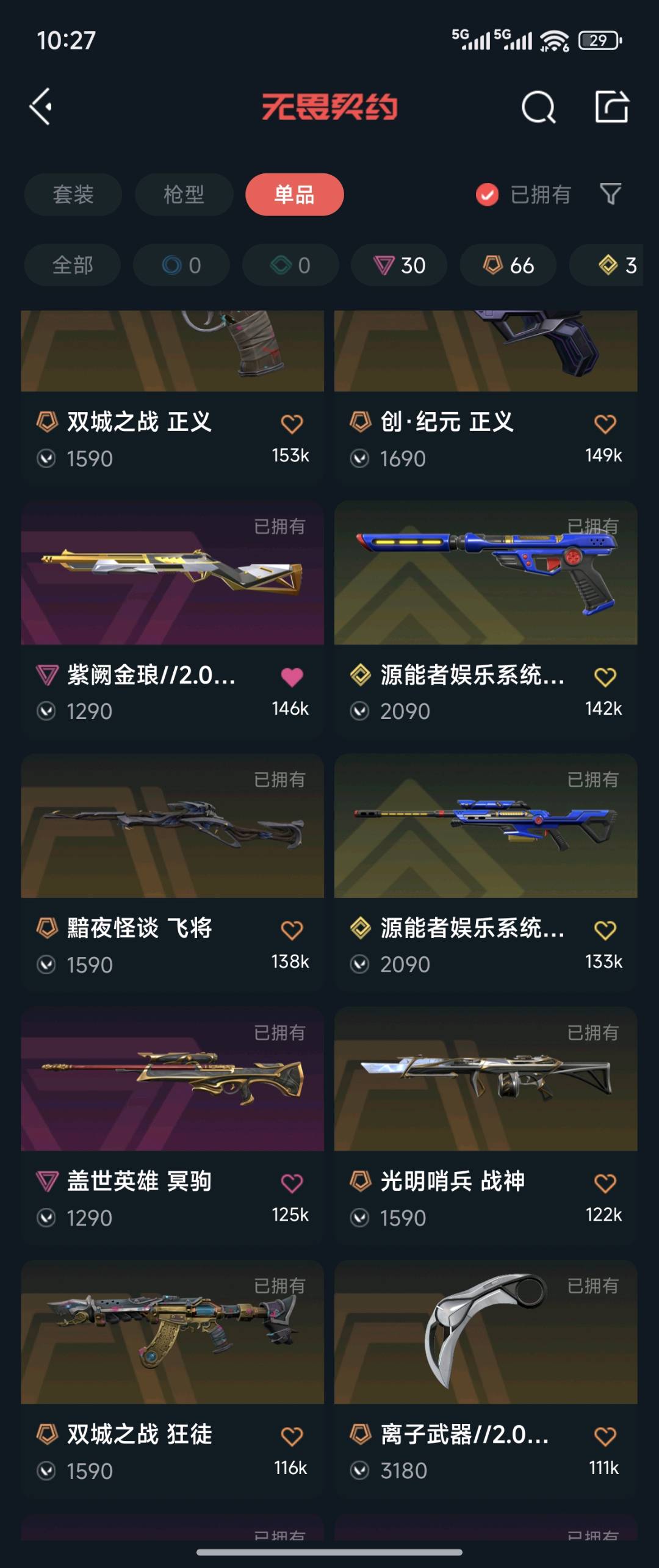Like the 光明哨兵 战神 skin

coord(605,1183)
